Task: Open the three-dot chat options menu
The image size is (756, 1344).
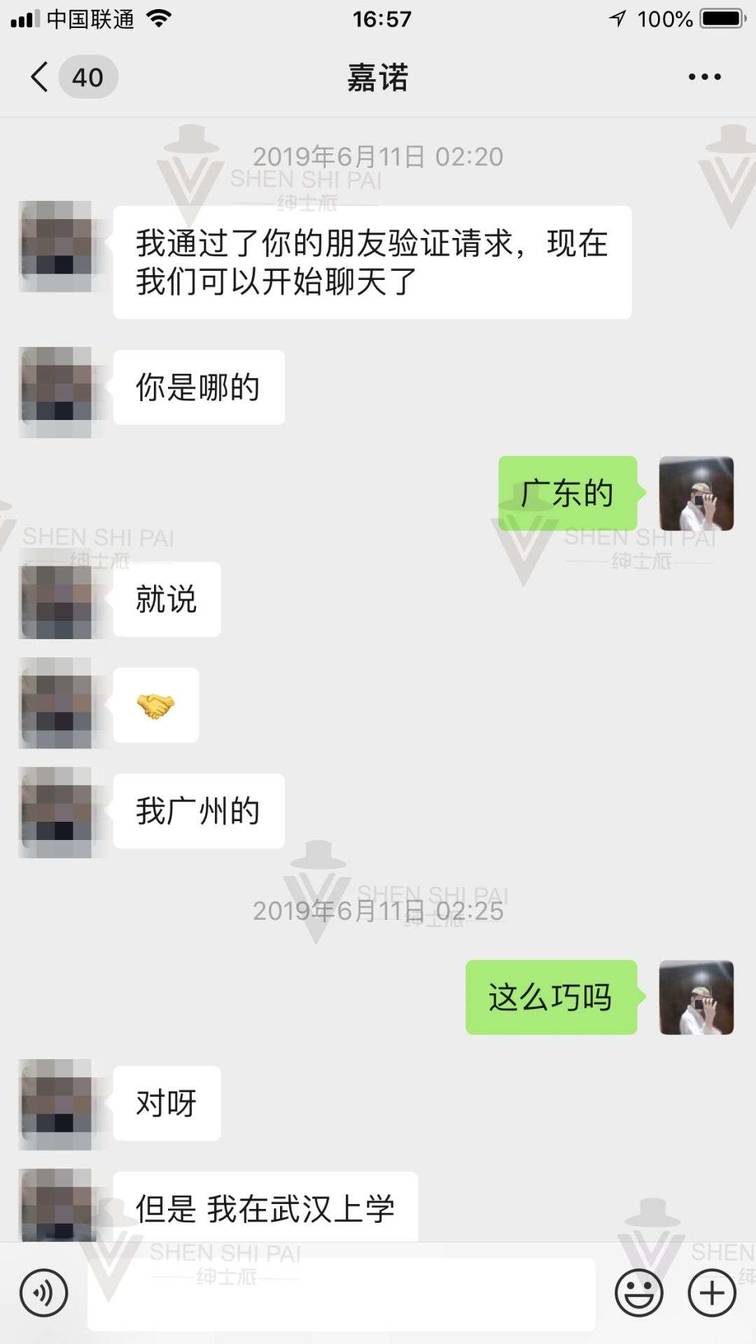Action: point(704,77)
